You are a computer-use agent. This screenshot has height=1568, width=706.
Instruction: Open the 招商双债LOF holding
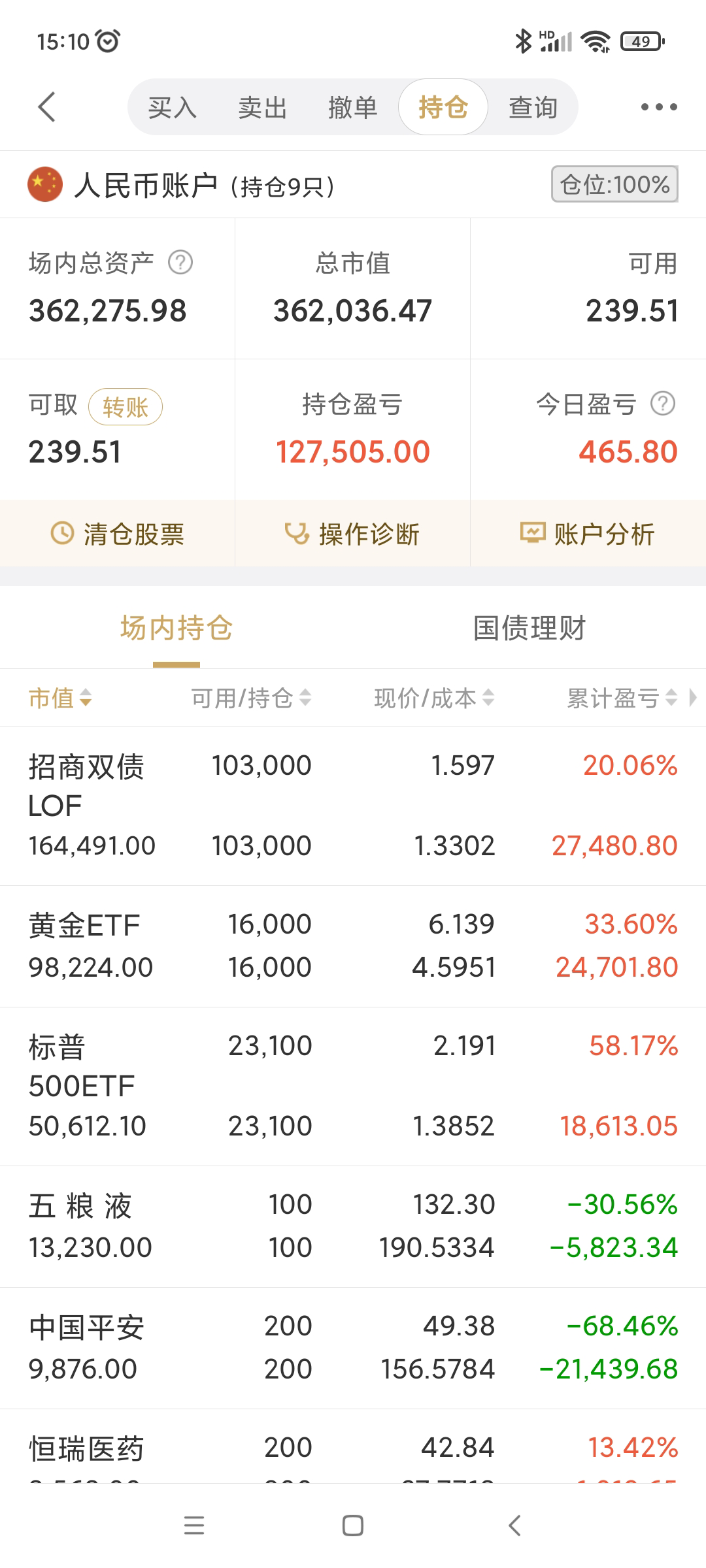(353, 806)
